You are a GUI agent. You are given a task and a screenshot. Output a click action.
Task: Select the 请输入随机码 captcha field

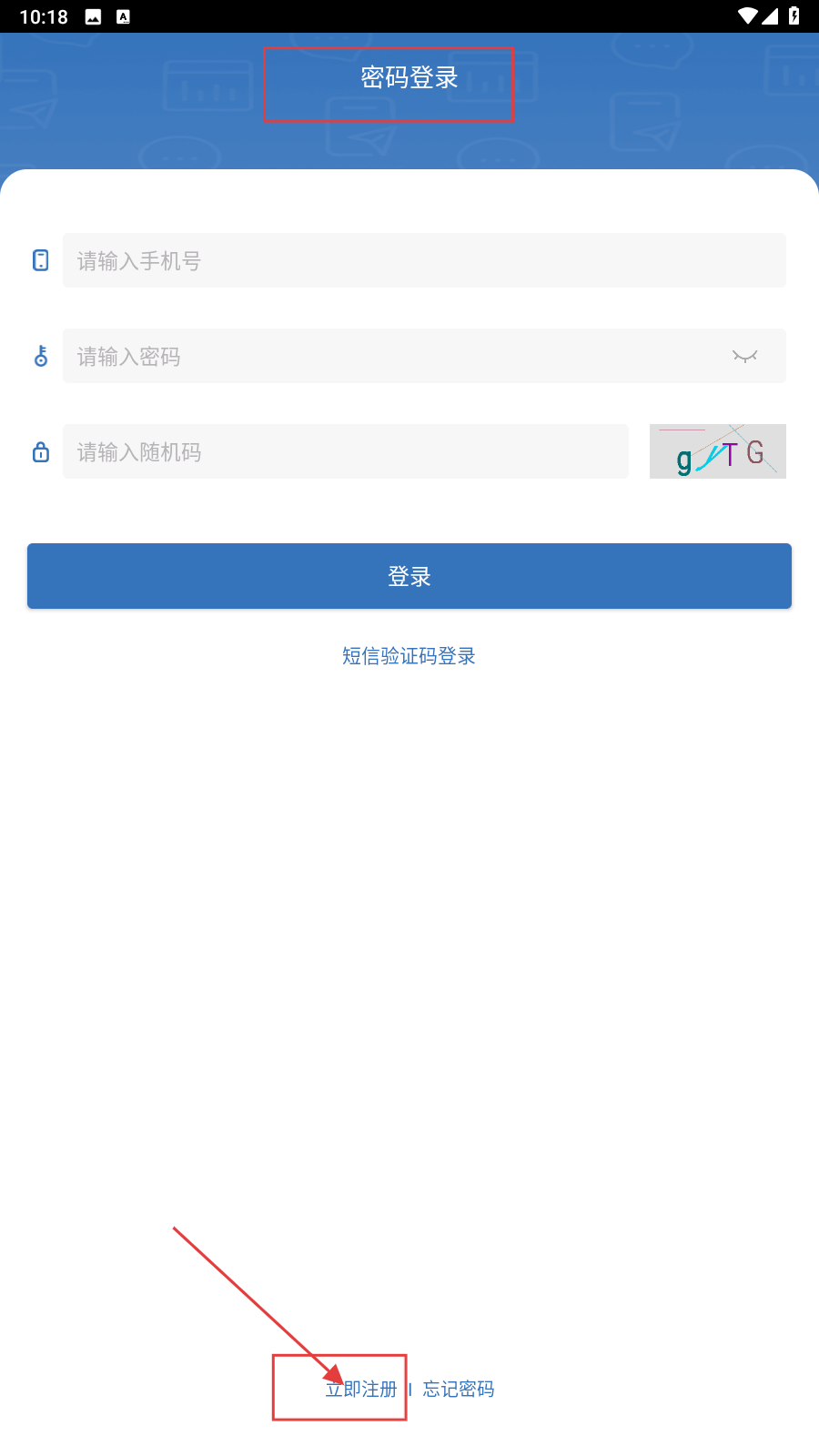click(346, 451)
